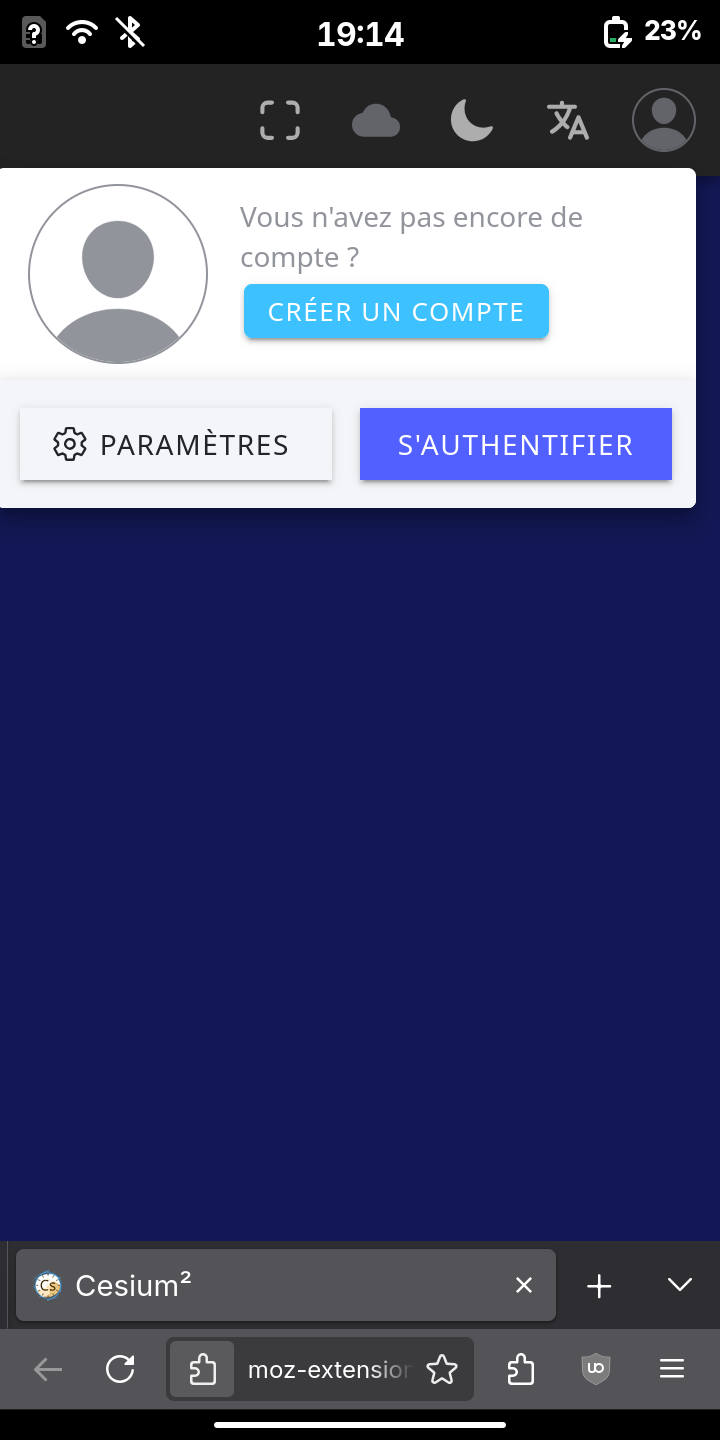Viewport: 720px width, 1440px height.
Task: Tap the moz-extension address bar
Action: point(328,1369)
